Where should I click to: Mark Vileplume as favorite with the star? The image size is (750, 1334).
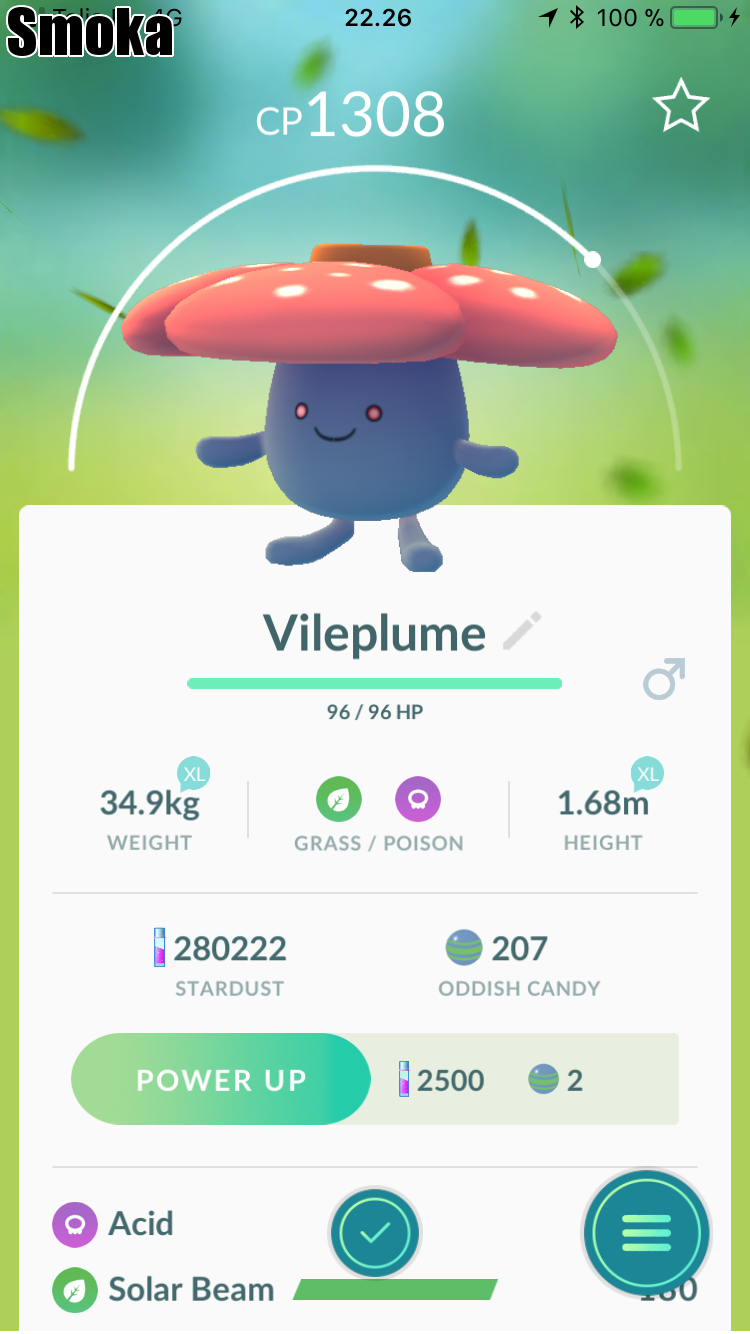click(681, 107)
